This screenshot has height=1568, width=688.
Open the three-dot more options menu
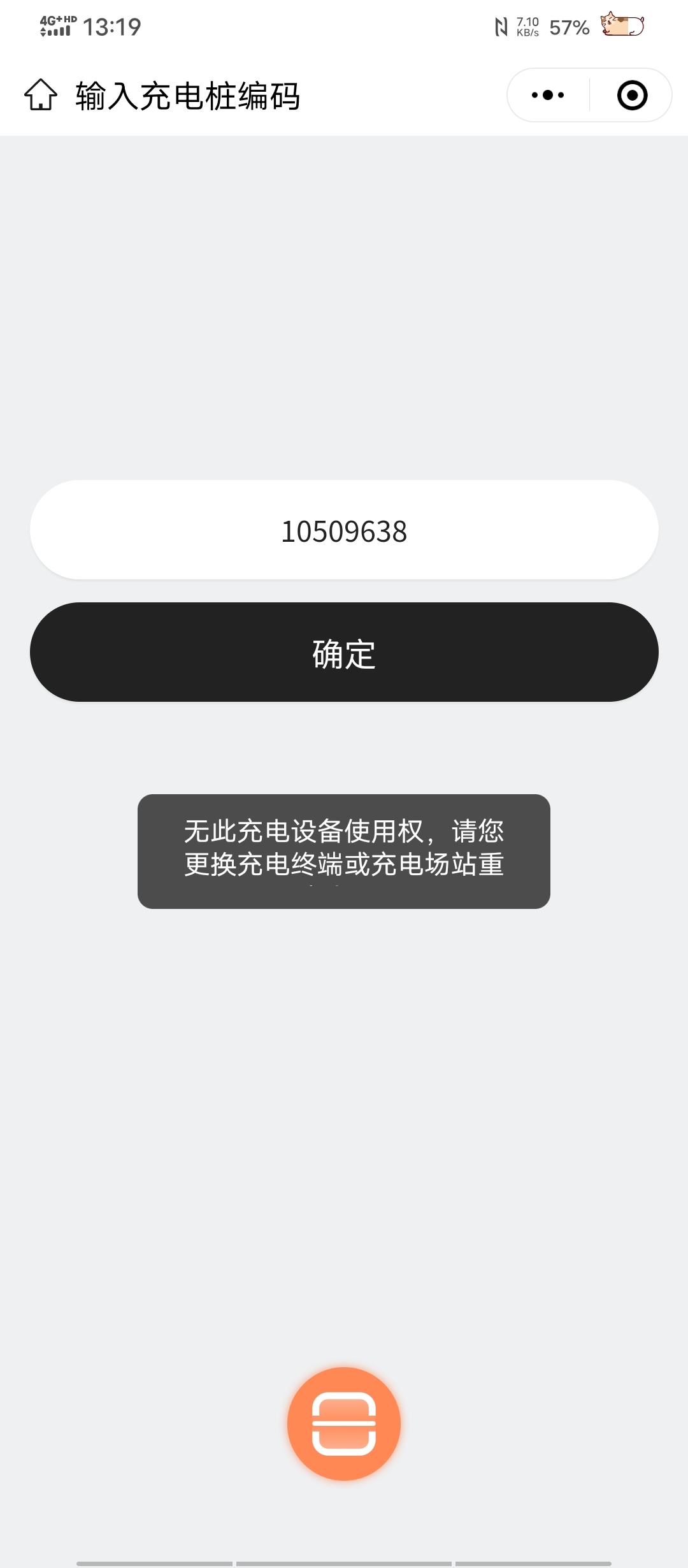pos(548,96)
